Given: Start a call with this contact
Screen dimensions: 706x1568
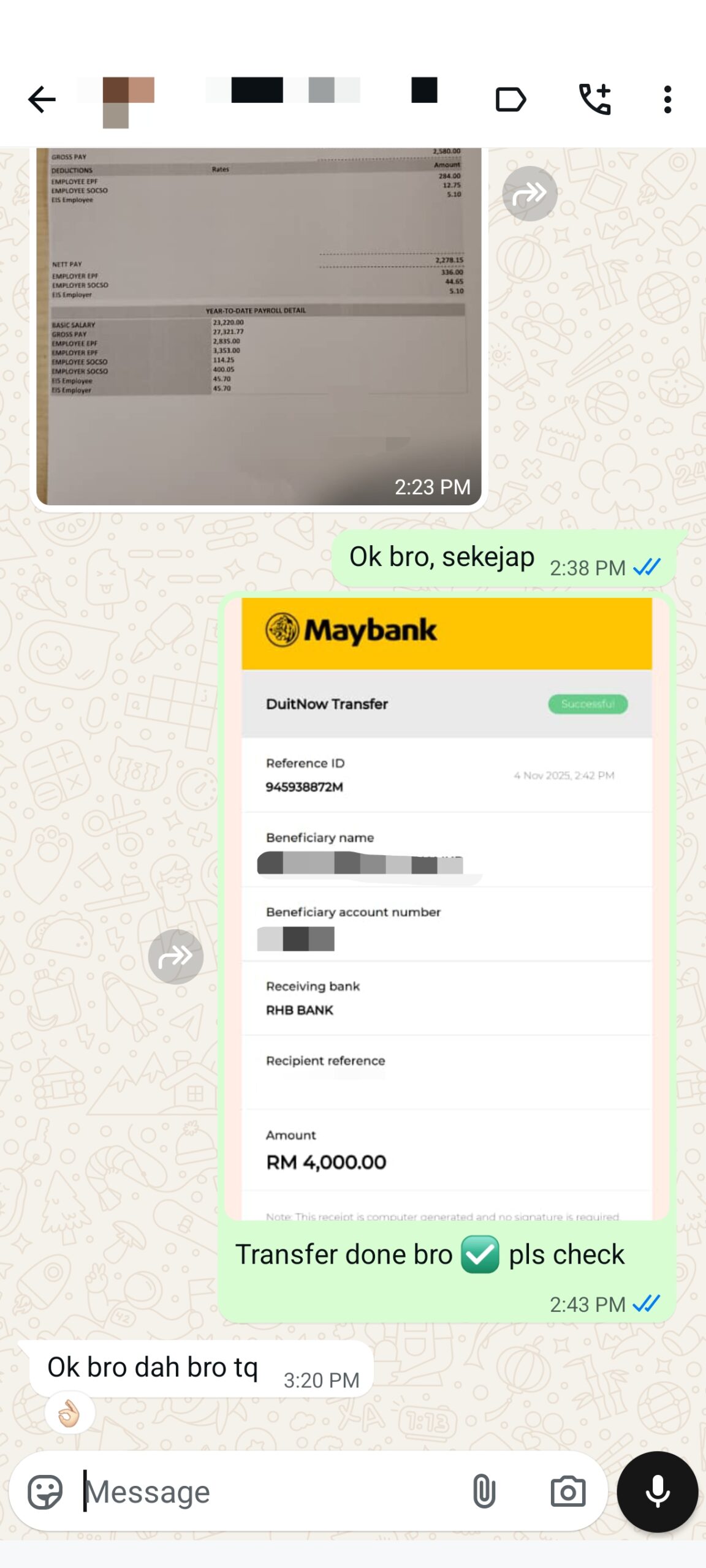Looking at the screenshot, I should [595, 99].
